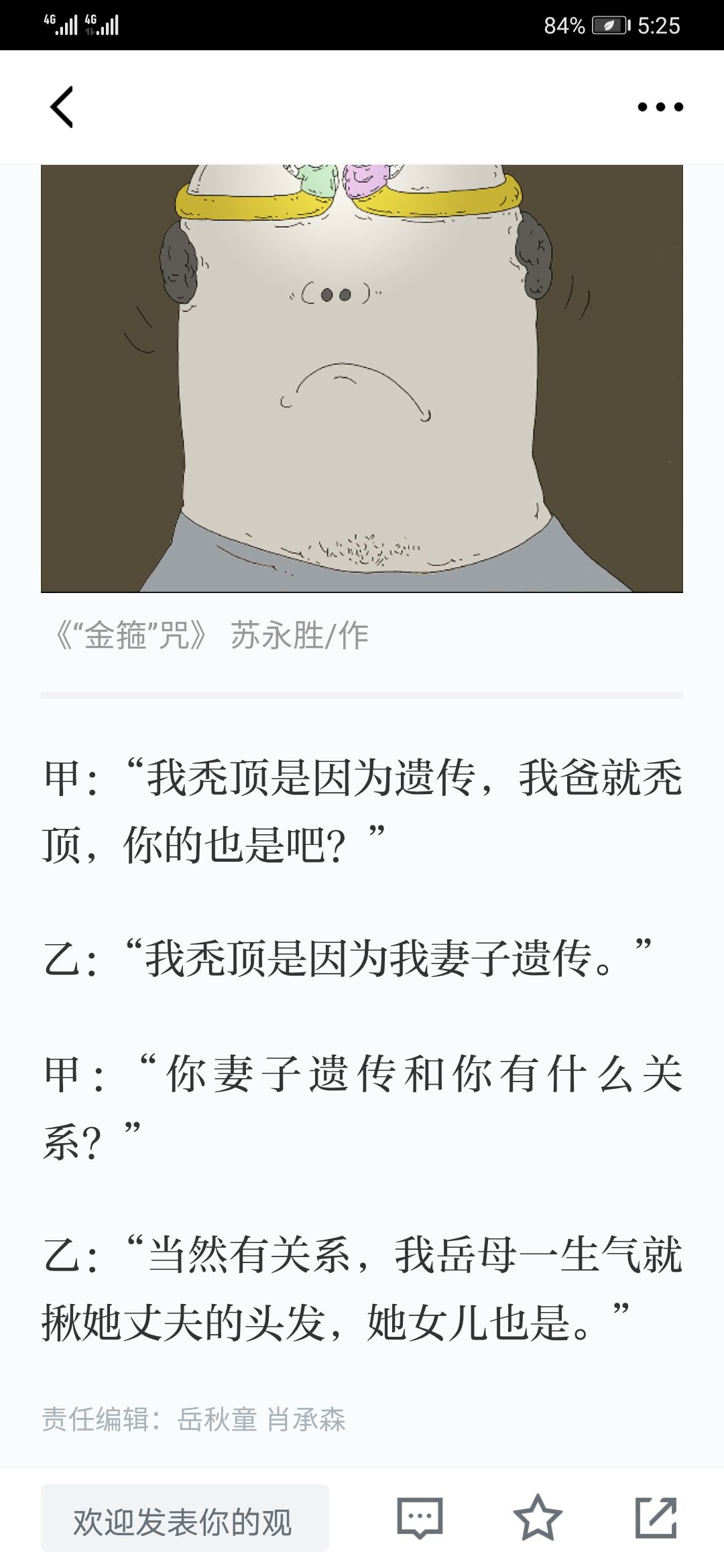Go back using the top-left arrow
This screenshot has width=724, height=1568.
(62, 107)
